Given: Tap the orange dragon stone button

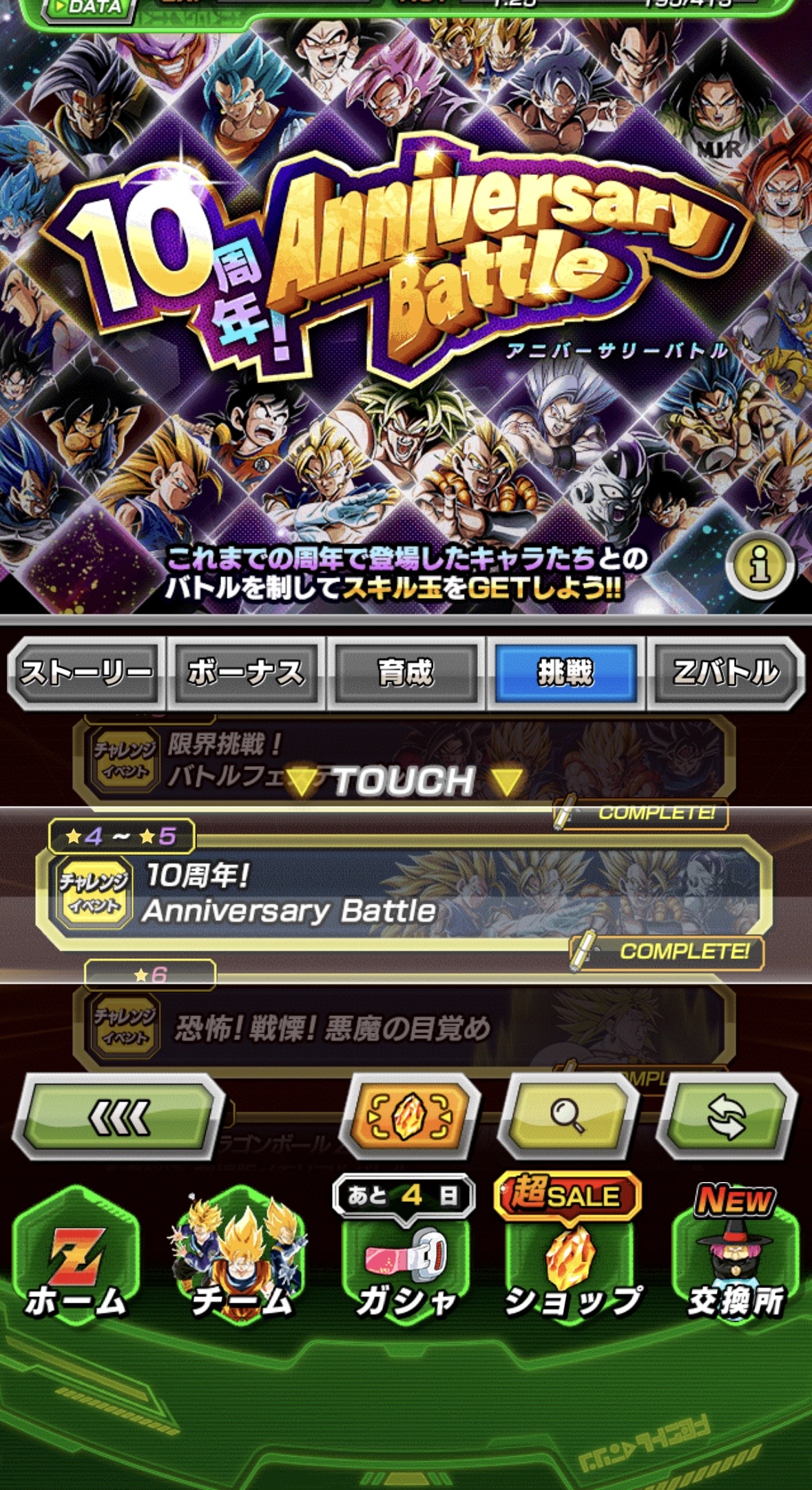Looking at the screenshot, I should point(410,1117).
